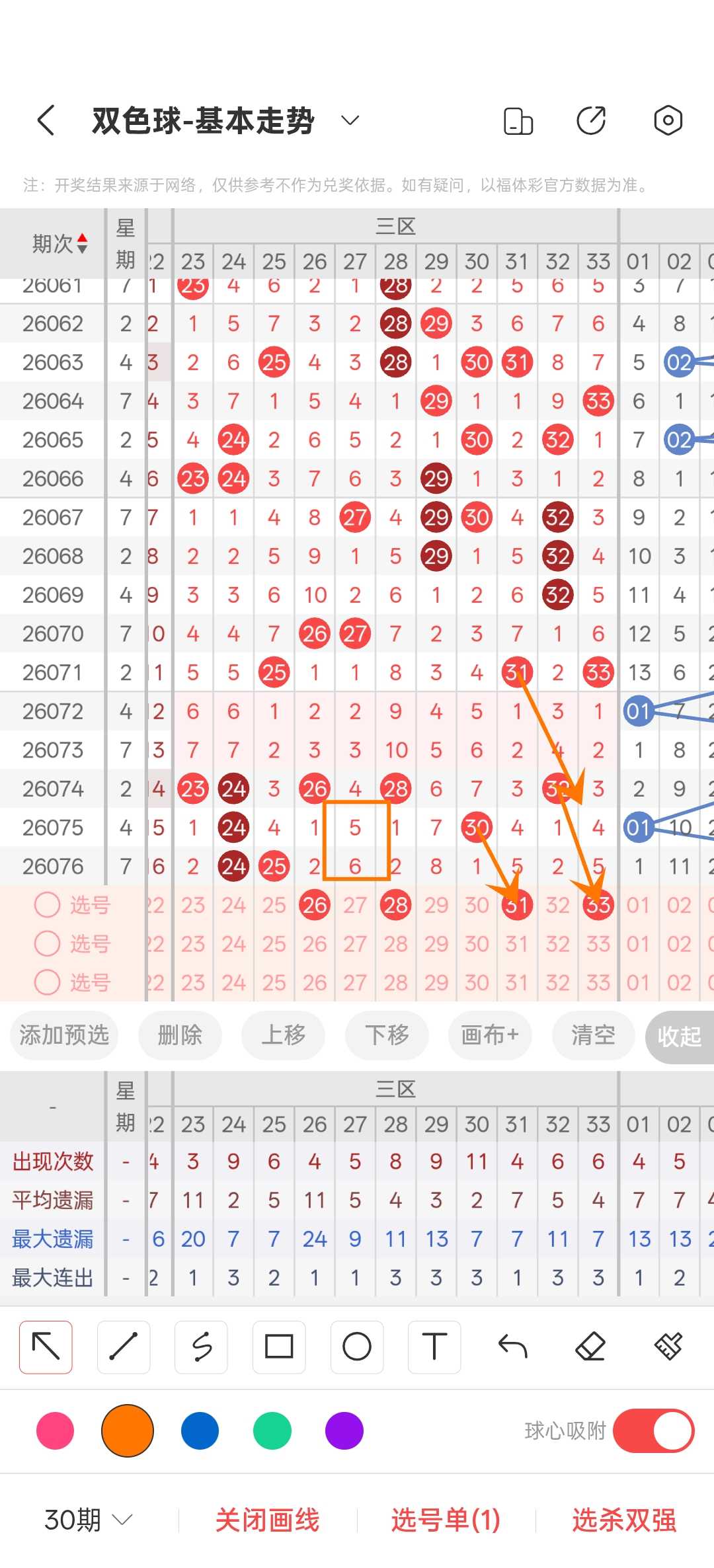Tap 关闭画线 to close drawing mode
The height and width of the screenshot is (1568, 714).
pos(268,1520)
